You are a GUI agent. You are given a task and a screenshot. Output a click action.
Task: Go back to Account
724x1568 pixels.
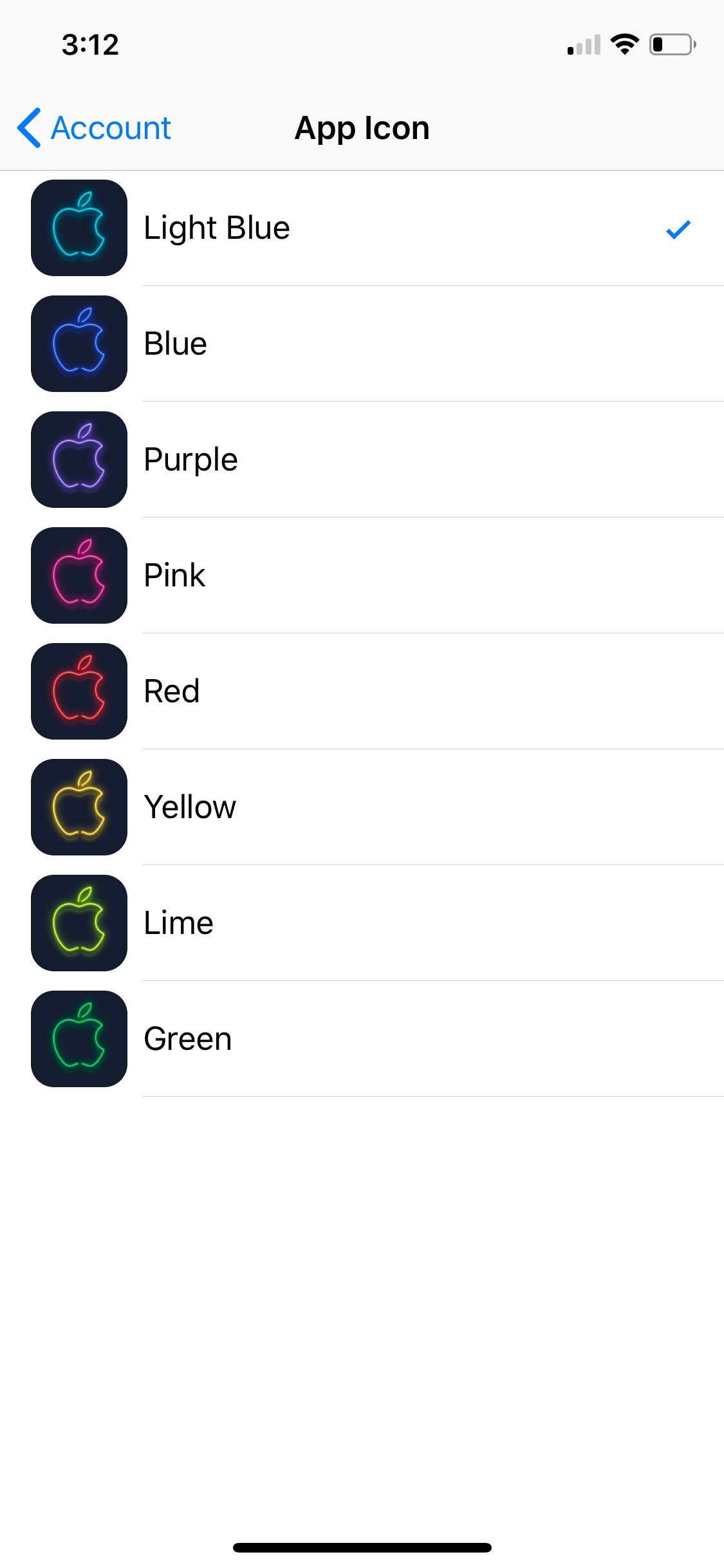point(95,127)
